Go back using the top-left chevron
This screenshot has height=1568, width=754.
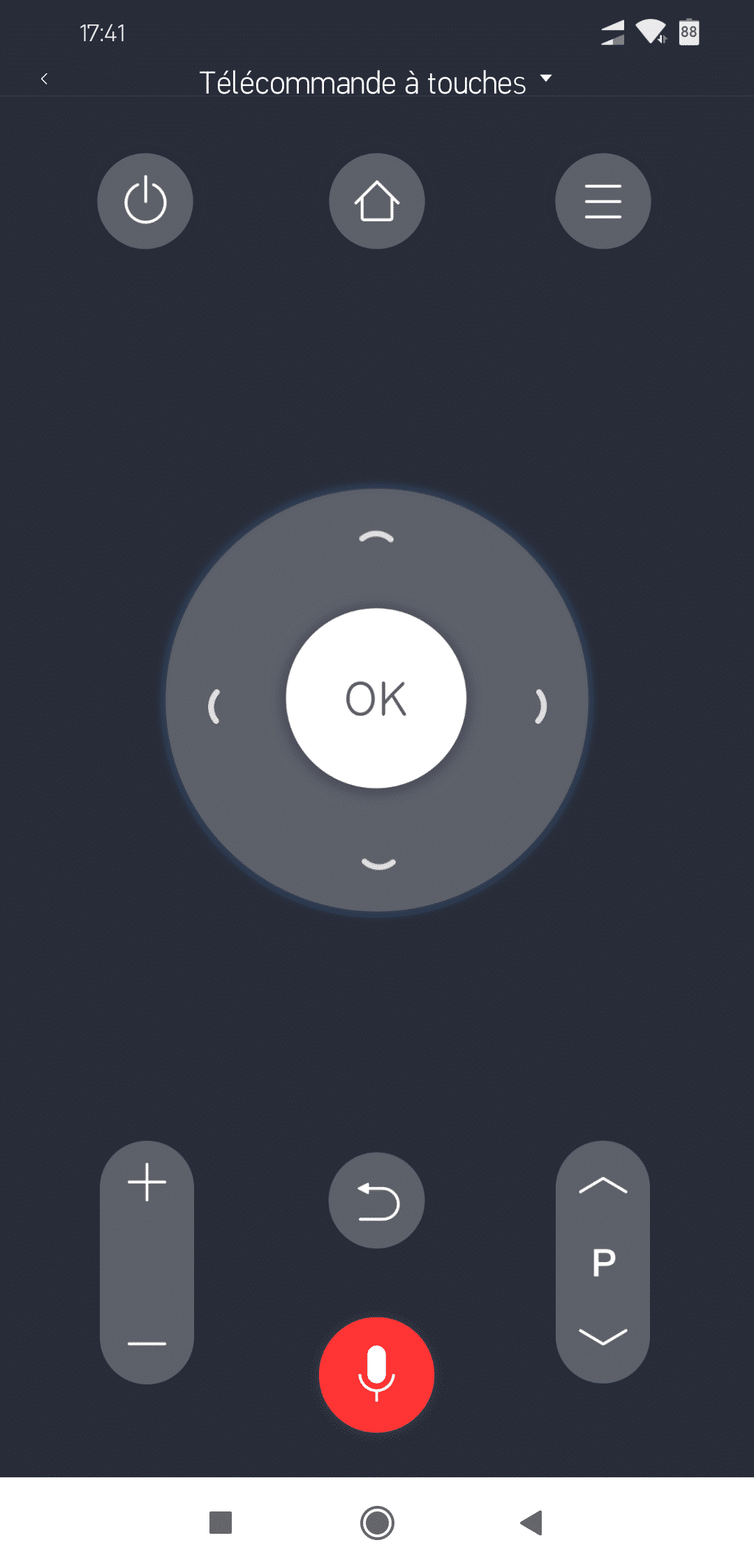(45, 79)
